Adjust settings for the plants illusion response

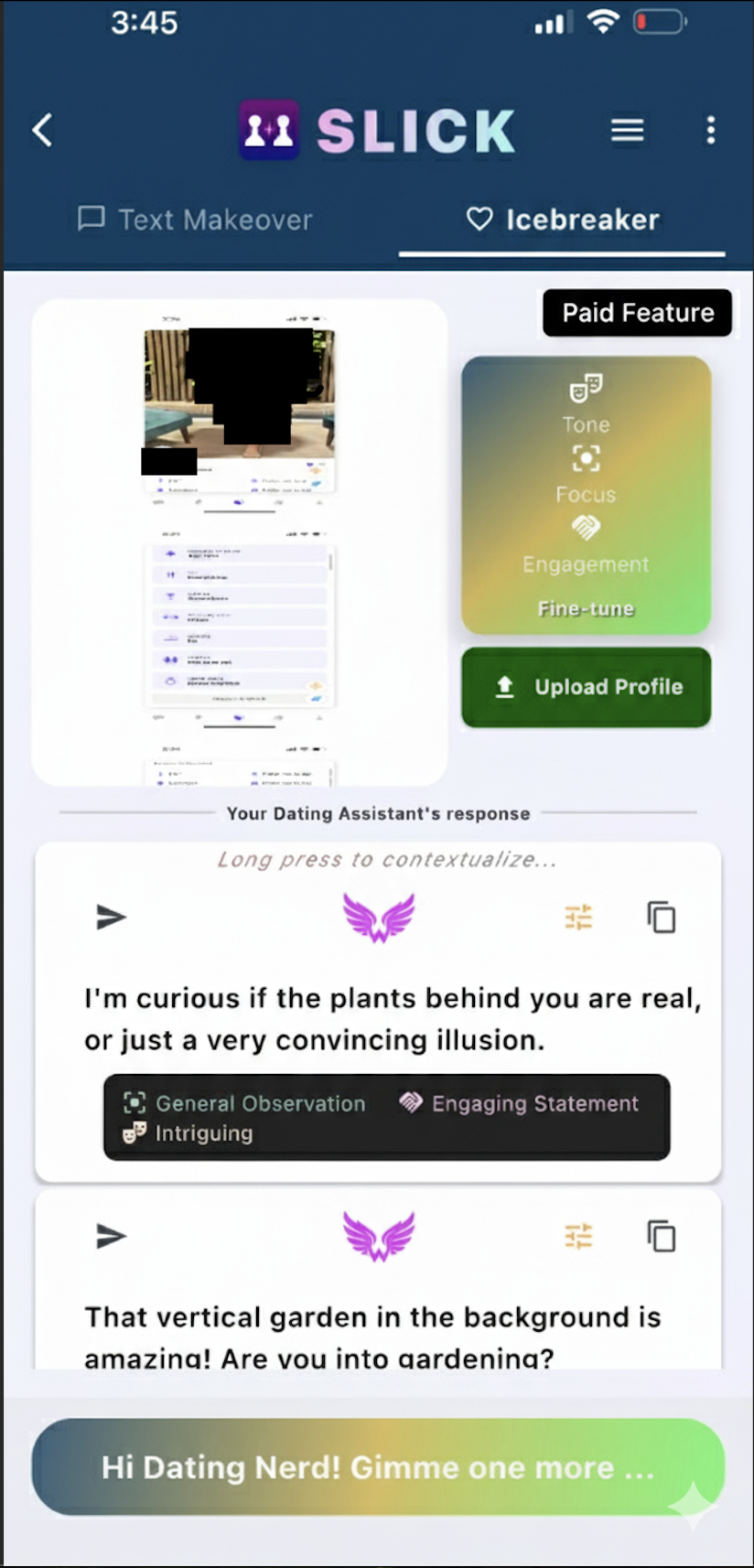click(x=578, y=917)
